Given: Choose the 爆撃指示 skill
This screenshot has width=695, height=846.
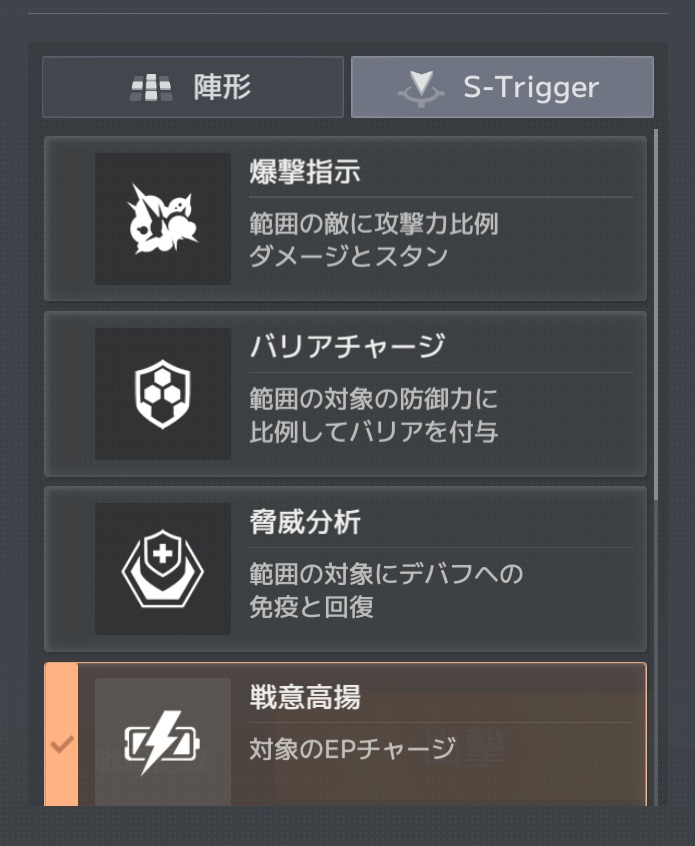Looking at the screenshot, I should tap(345, 219).
